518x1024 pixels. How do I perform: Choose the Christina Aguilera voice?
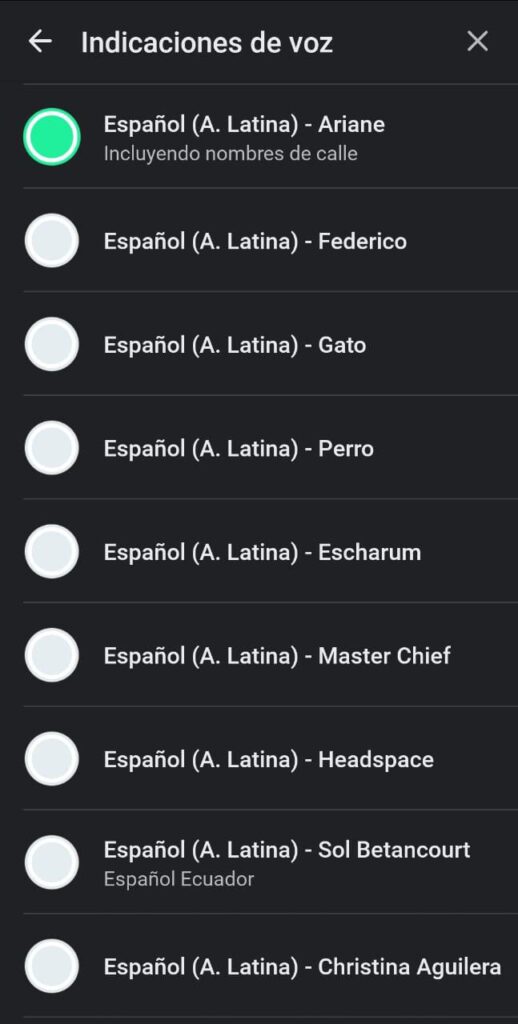click(259, 966)
